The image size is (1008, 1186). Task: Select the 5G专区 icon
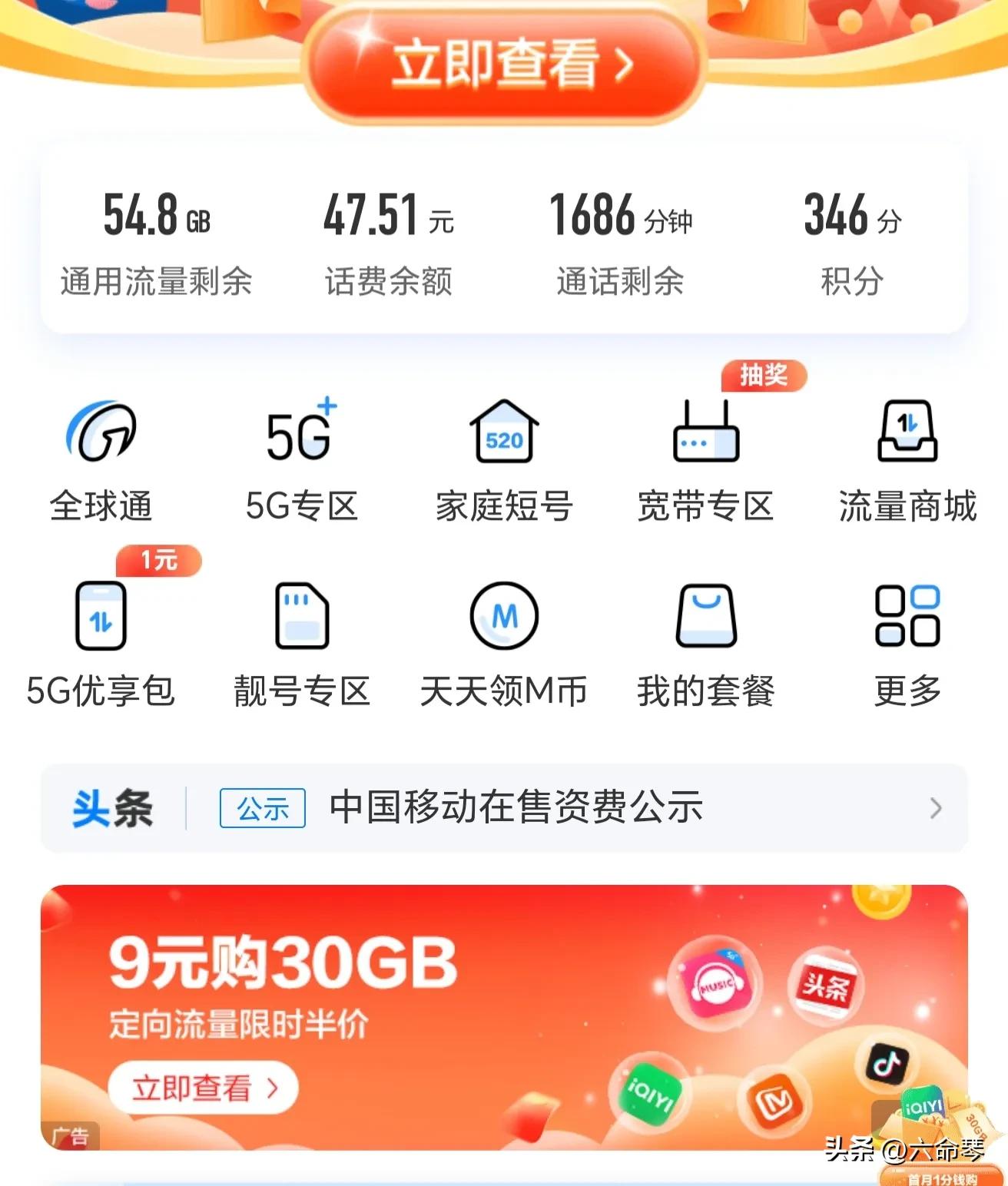click(301, 453)
